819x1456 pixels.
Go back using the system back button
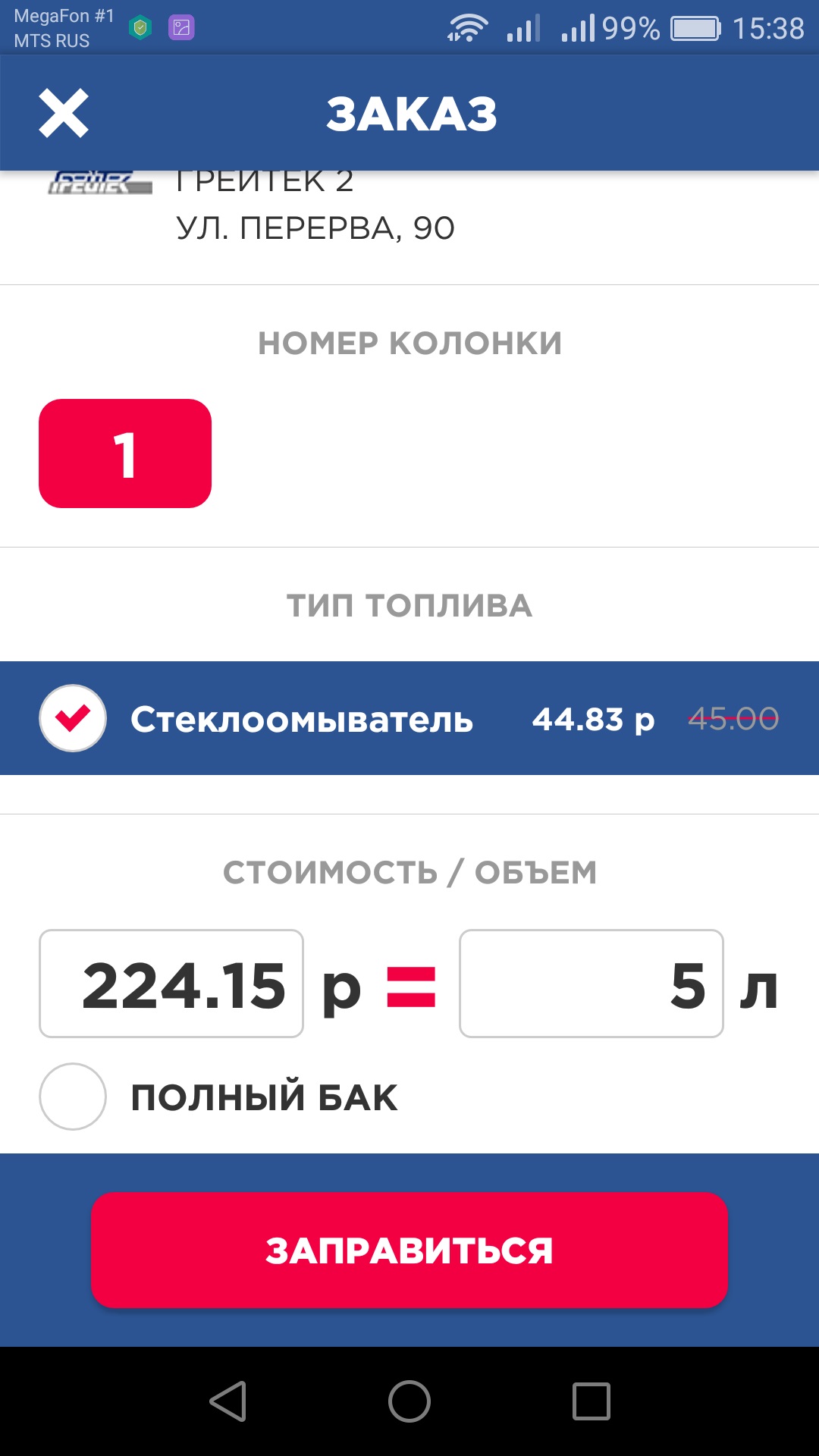coord(228,1401)
